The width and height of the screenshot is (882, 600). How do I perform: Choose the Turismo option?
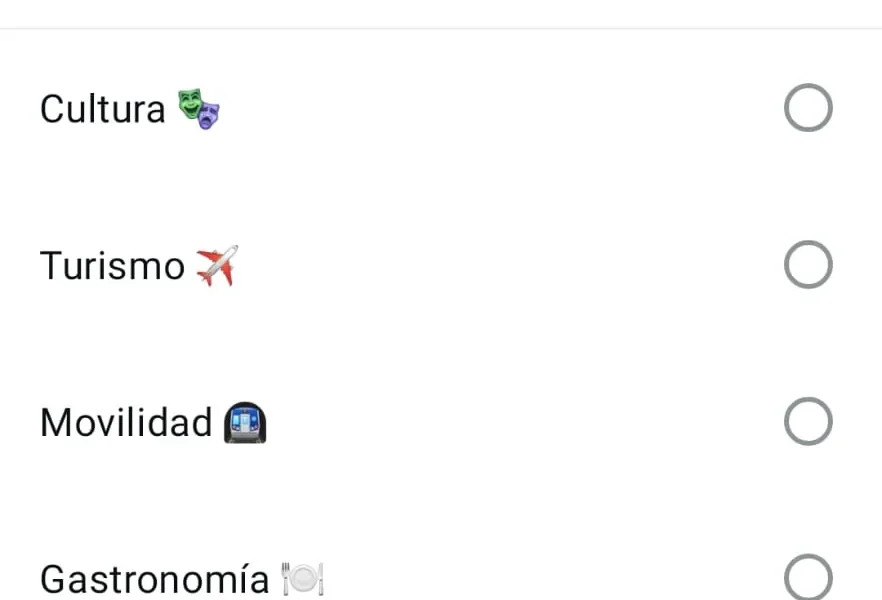808,265
